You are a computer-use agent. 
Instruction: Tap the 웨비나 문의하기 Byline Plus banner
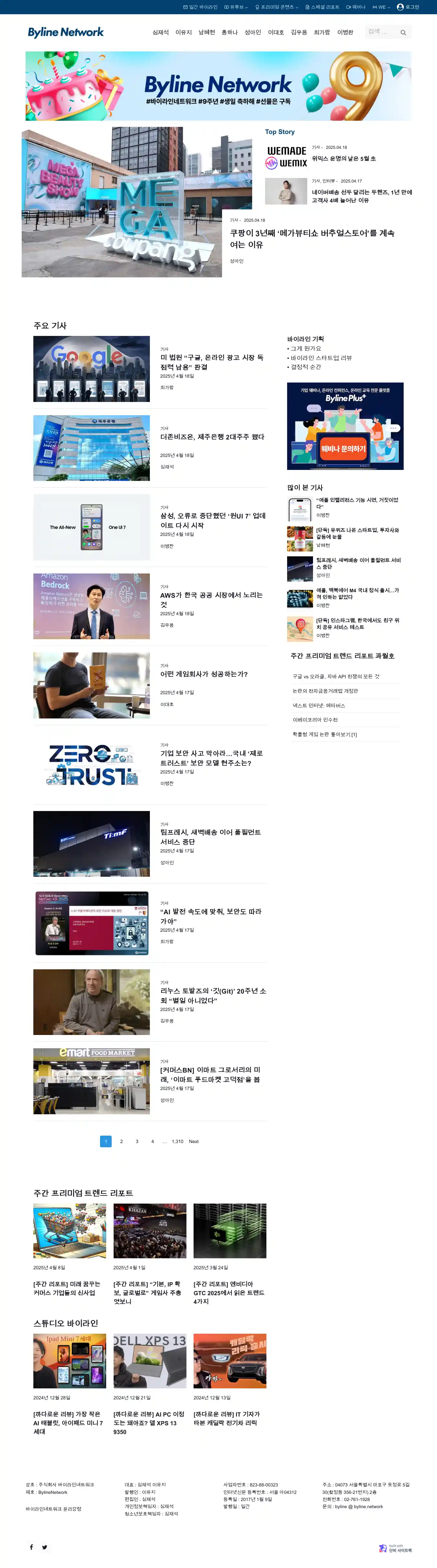pyautogui.click(x=345, y=426)
